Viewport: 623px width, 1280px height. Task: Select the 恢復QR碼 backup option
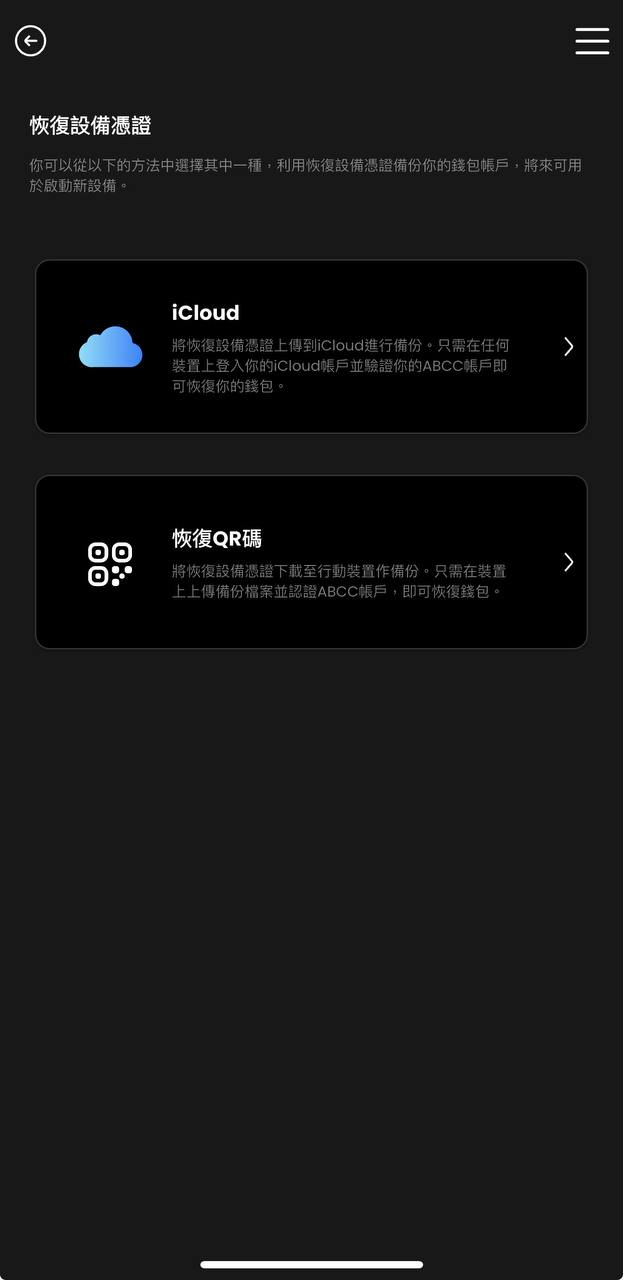(x=311, y=562)
